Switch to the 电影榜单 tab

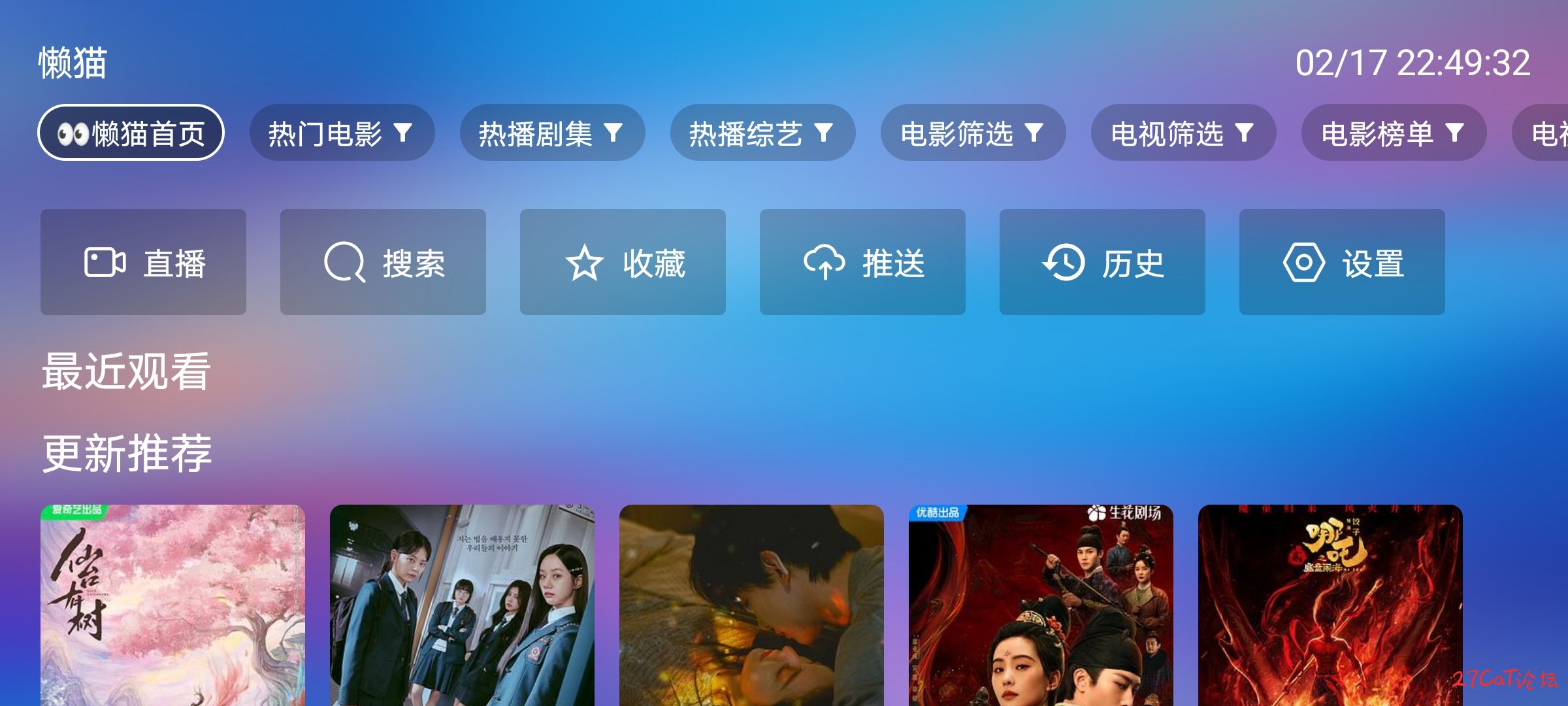click(x=1394, y=133)
